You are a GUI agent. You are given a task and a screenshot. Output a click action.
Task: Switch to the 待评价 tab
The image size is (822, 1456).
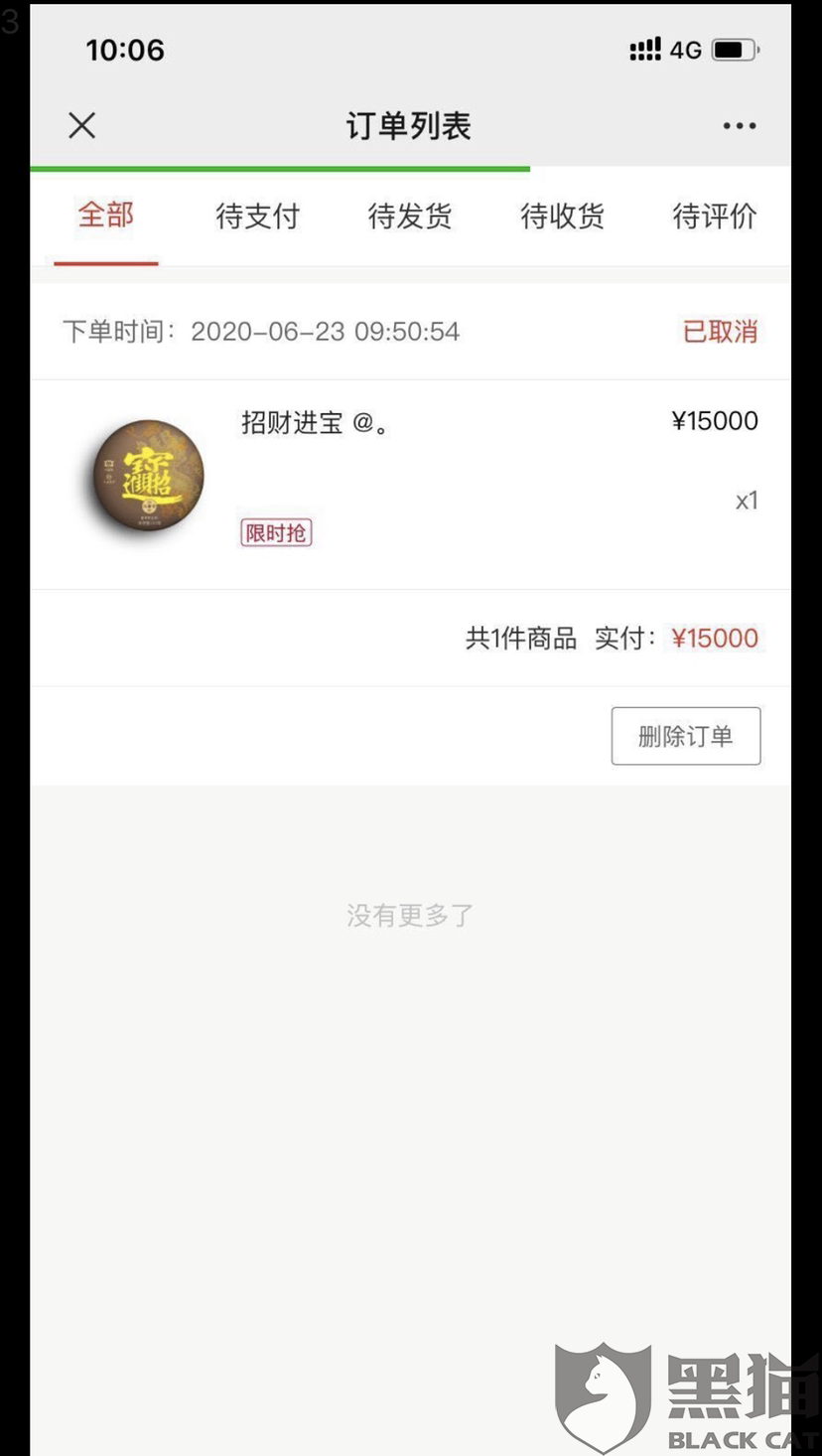(714, 216)
